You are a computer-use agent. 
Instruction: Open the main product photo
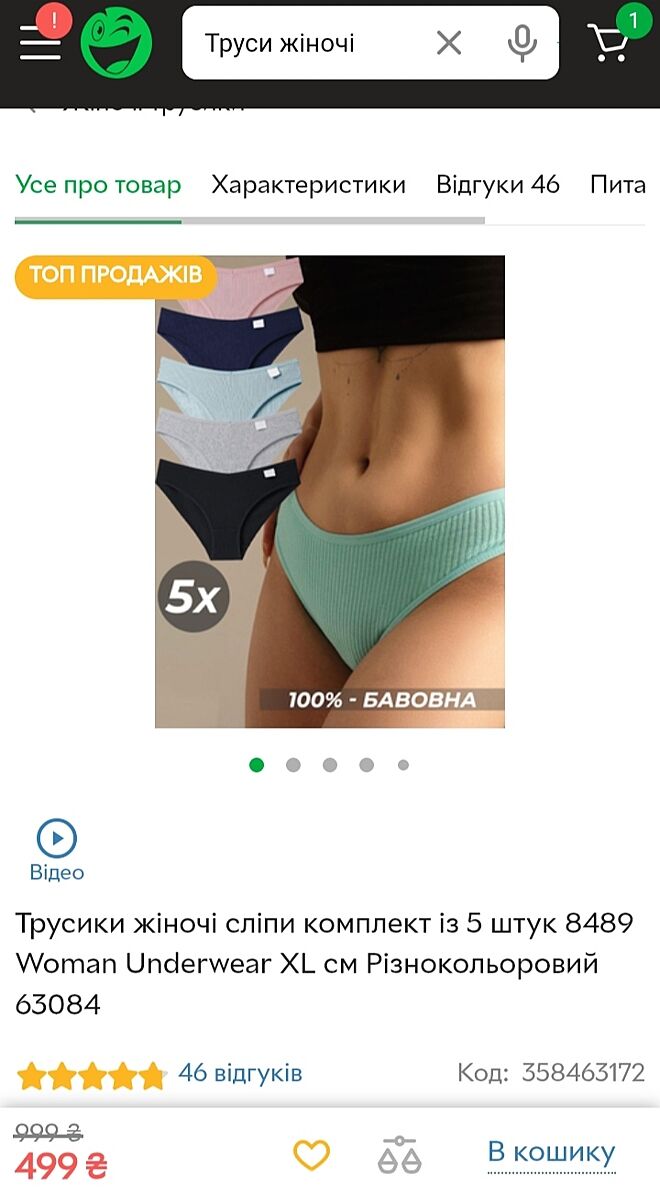[330, 491]
